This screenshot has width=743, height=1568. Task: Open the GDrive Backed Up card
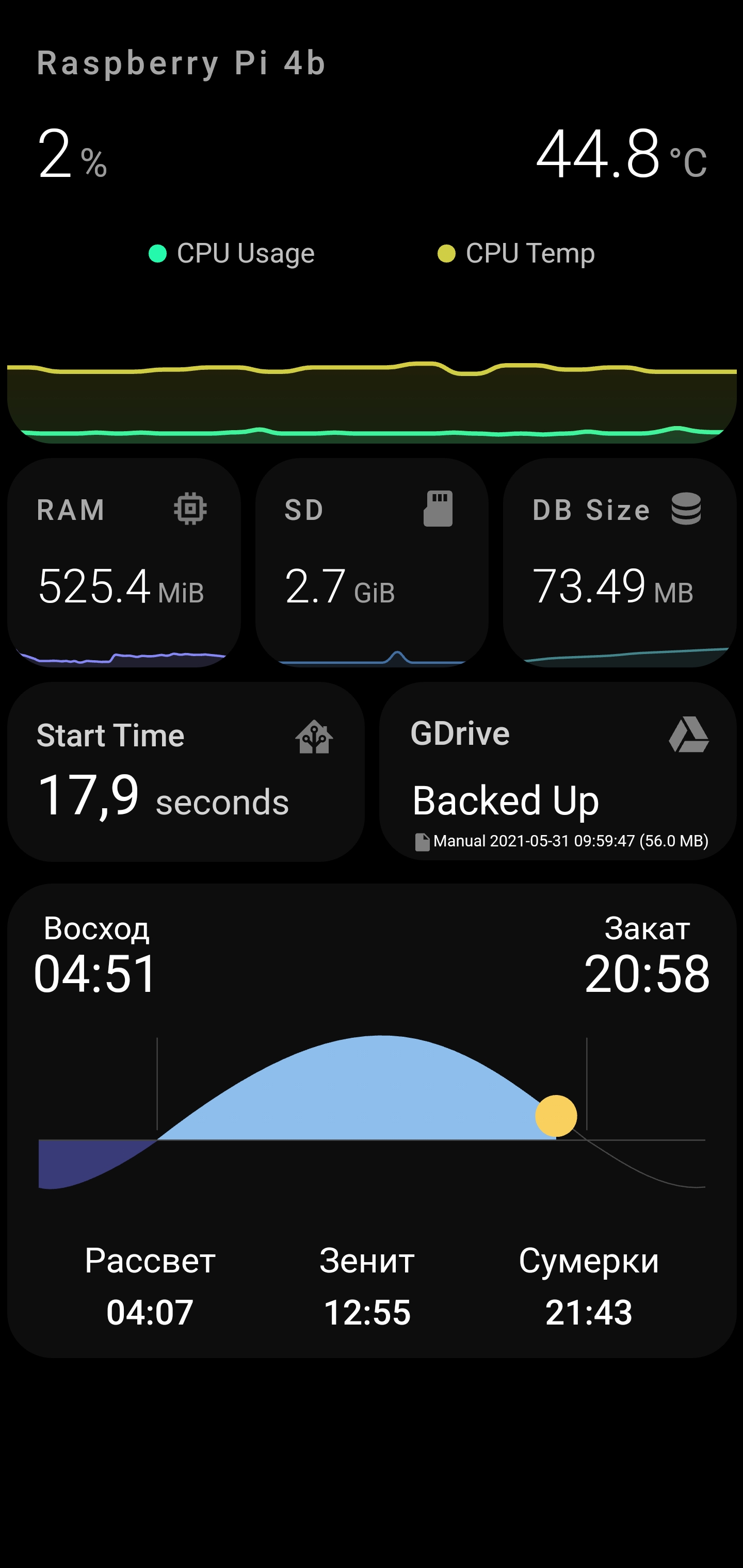point(558,771)
